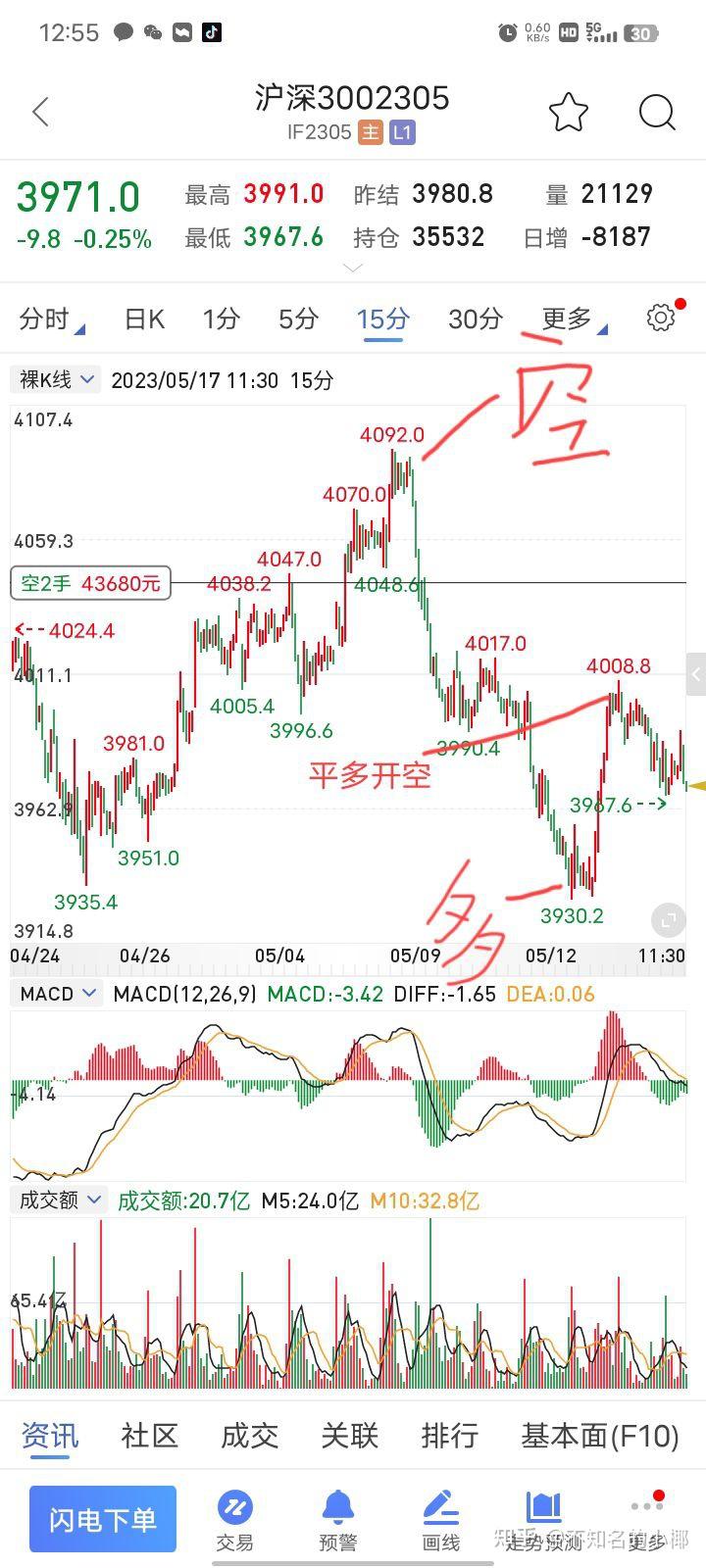Open the 成交额 indicator dropdown
Viewport: 706px width, 1568px height.
[58, 1200]
